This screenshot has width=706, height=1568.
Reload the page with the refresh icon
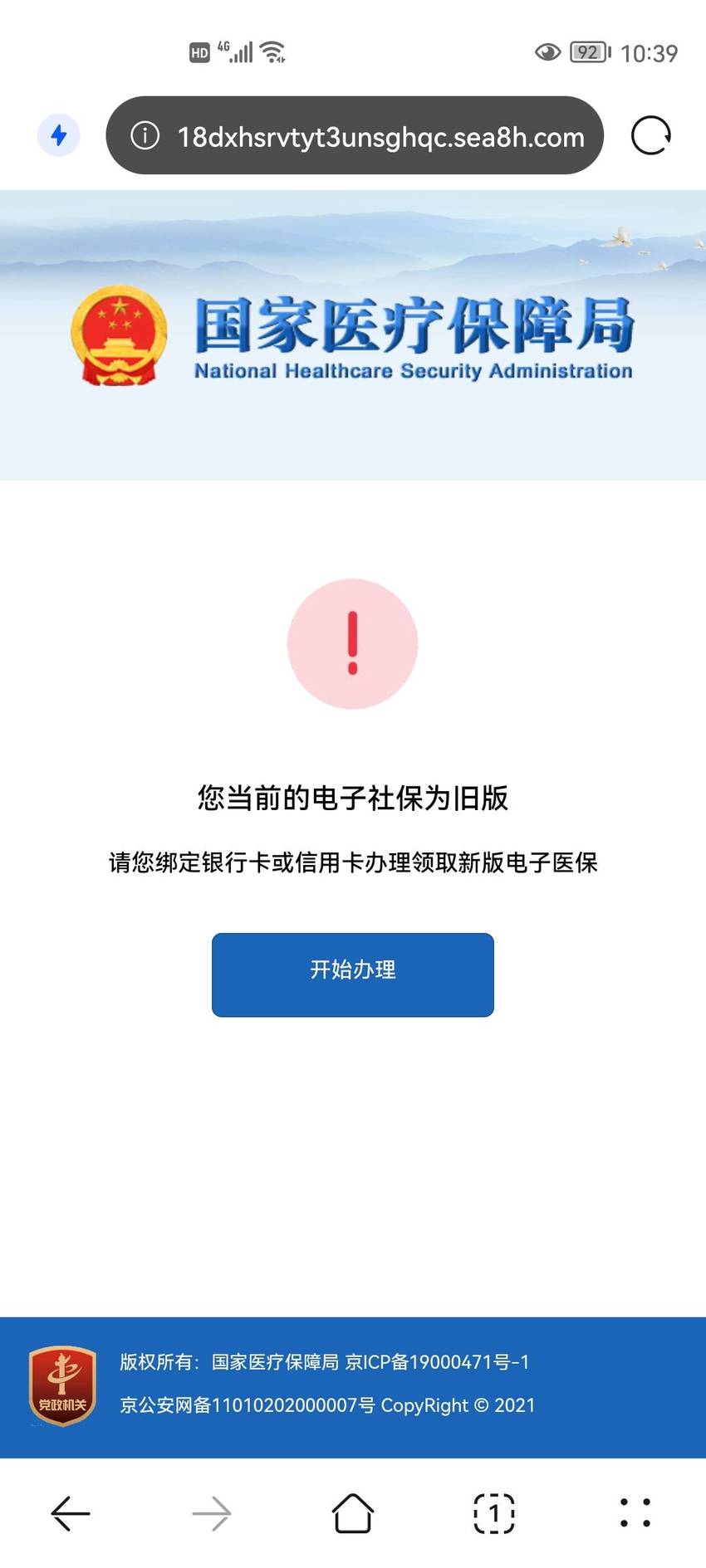[x=650, y=135]
